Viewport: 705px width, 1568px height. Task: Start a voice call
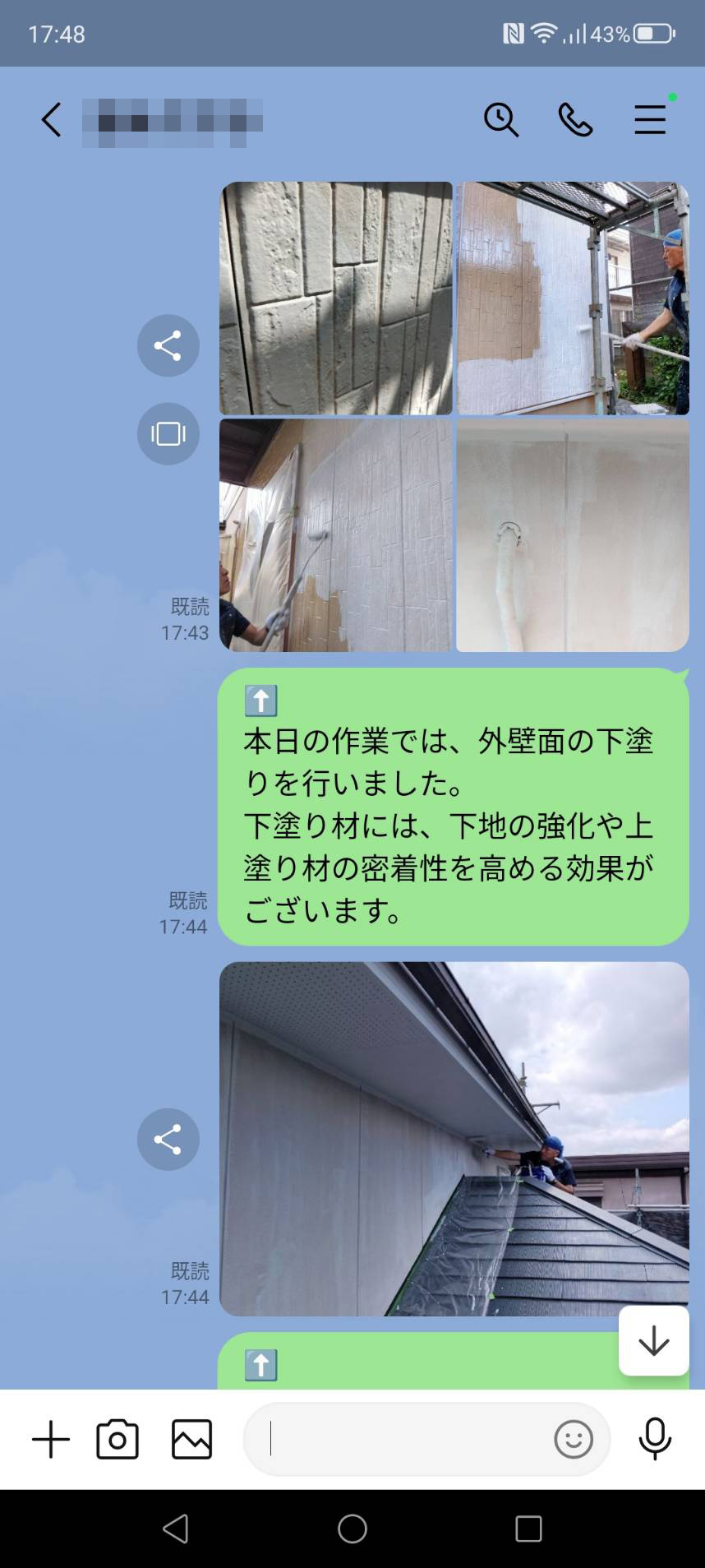tap(575, 120)
